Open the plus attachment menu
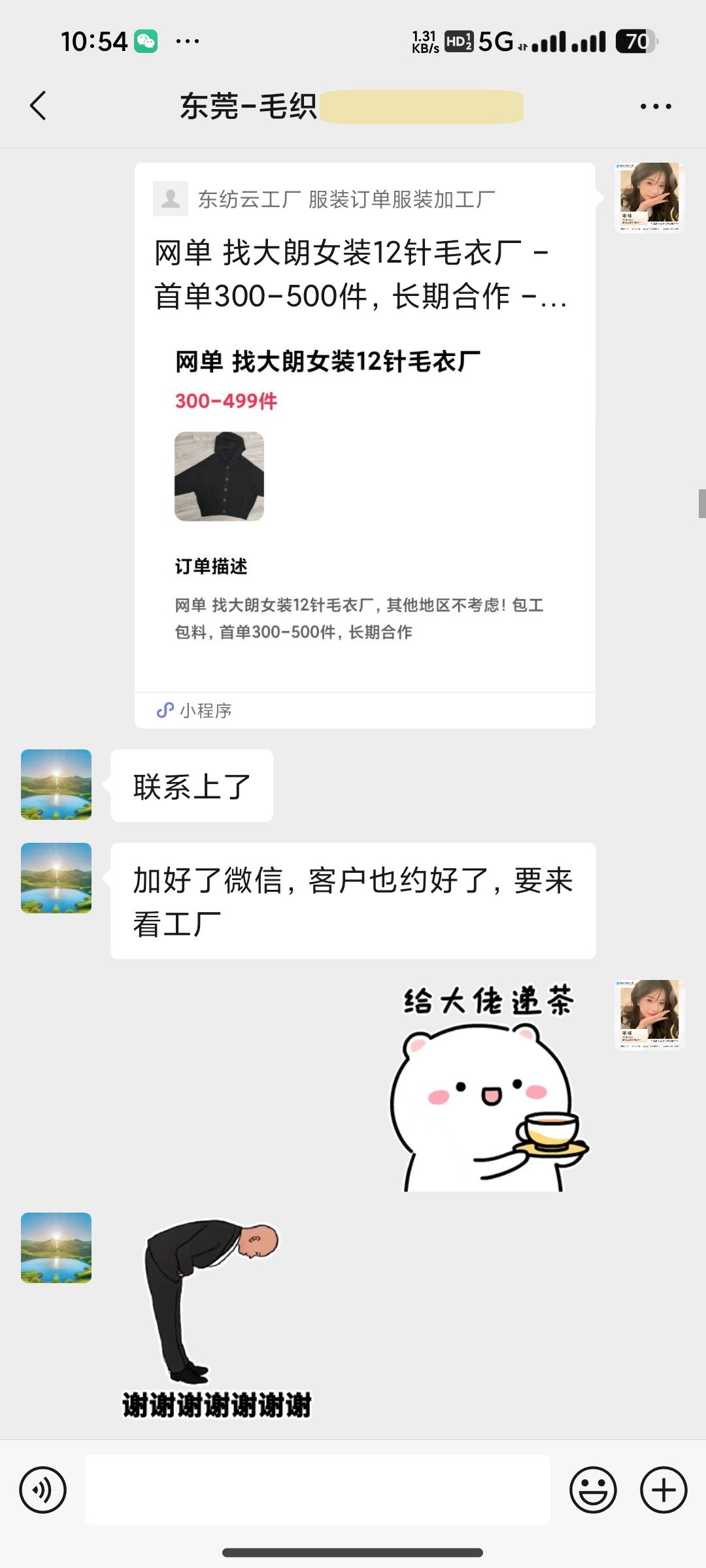Viewport: 706px width, 1568px height. coord(664,1490)
